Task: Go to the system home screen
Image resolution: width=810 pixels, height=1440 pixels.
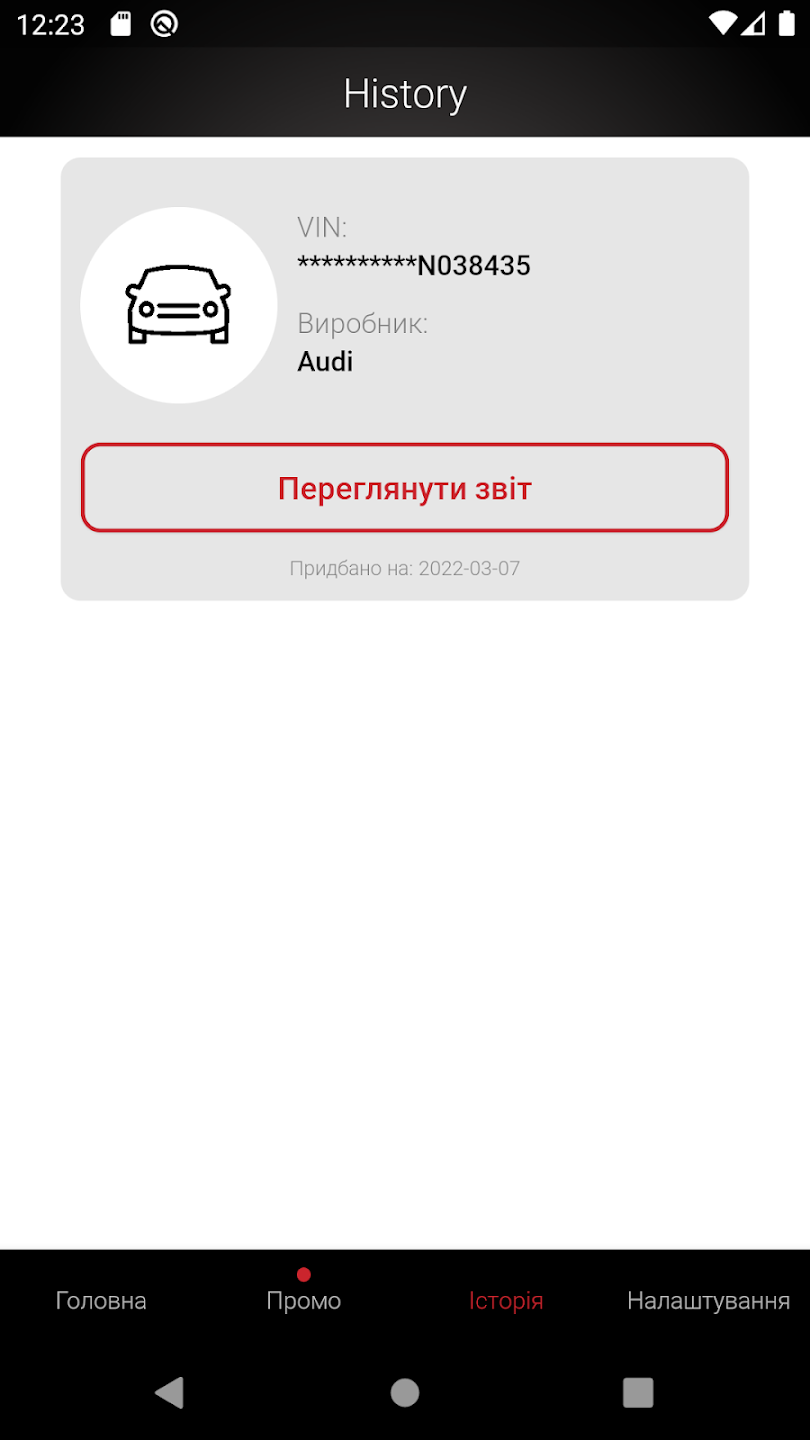Action: click(404, 1392)
